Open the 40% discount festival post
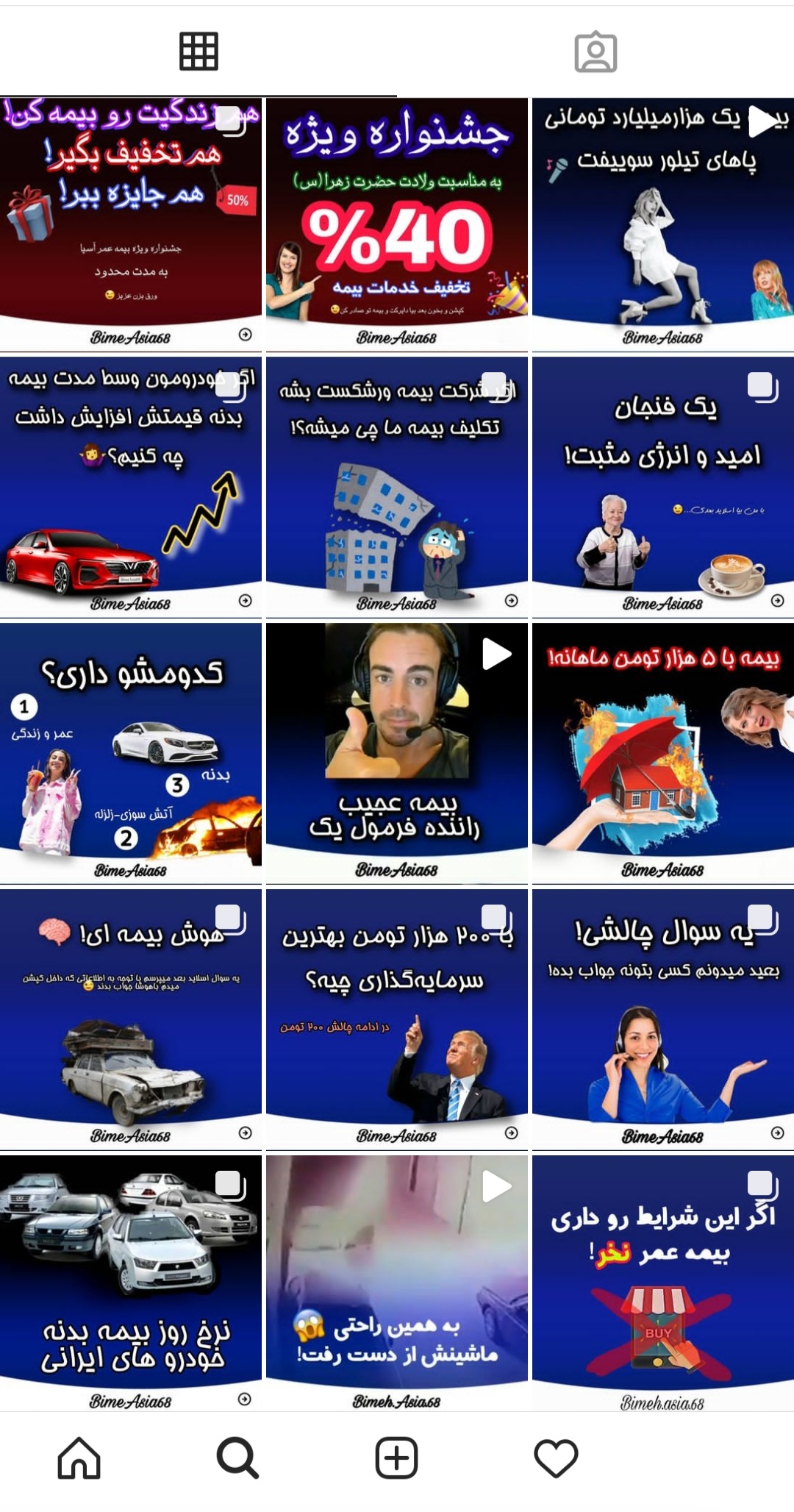The height and width of the screenshot is (1512, 794). click(397, 224)
